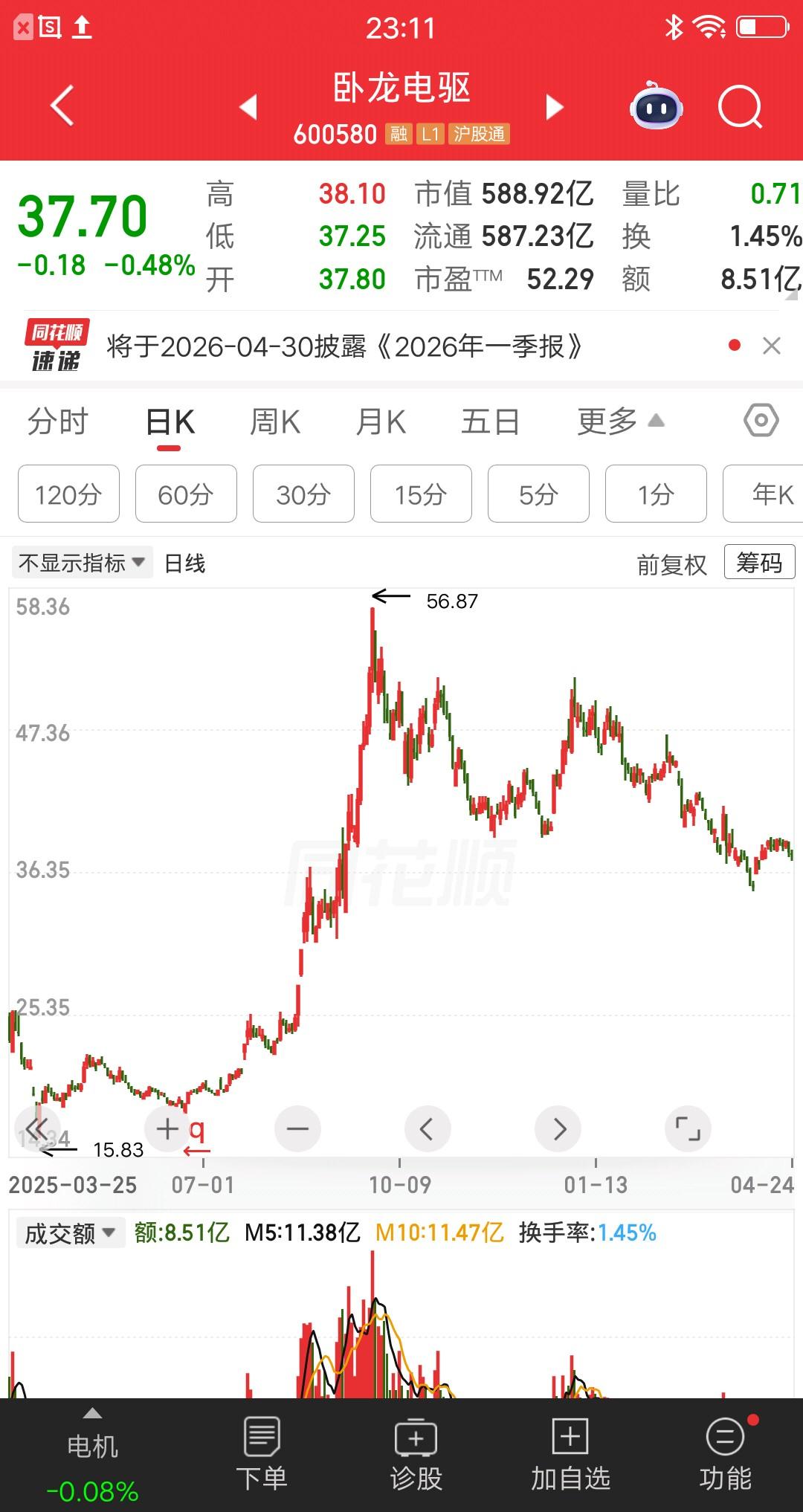Open the 成交额 volume indicator dropdown
Screen dimensions: 803x1512
tap(69, 1232)
